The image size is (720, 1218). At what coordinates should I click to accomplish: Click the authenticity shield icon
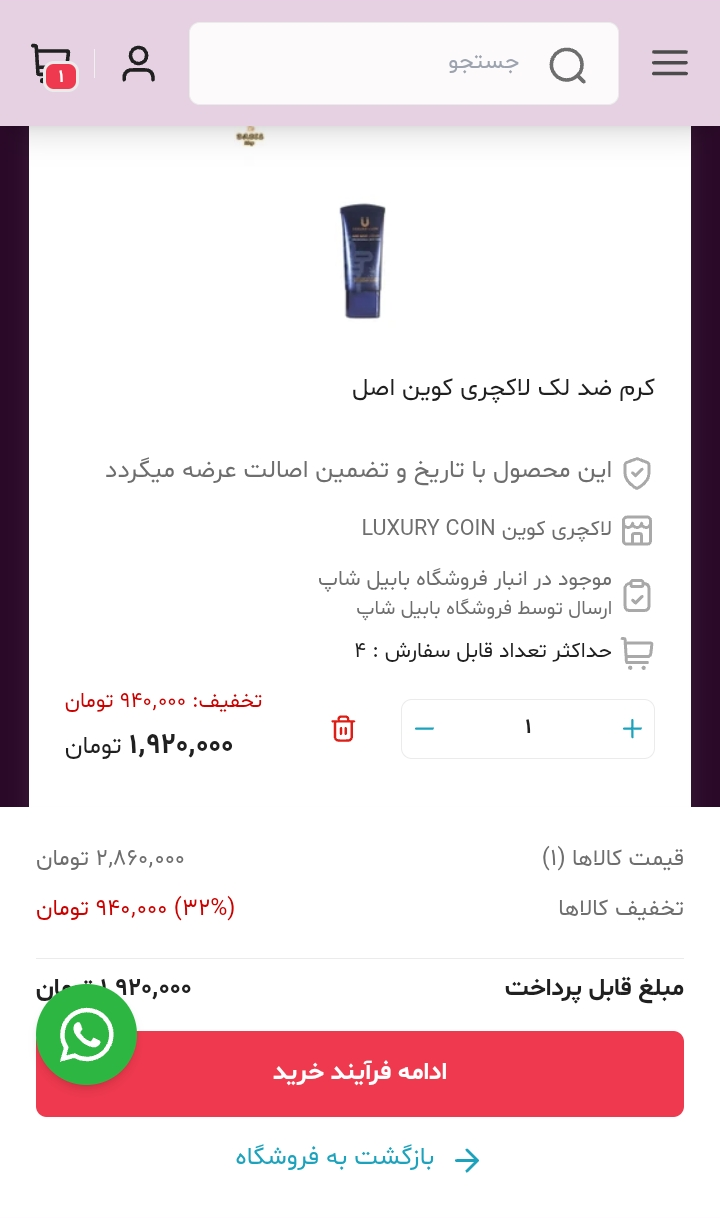pos(637,473)
